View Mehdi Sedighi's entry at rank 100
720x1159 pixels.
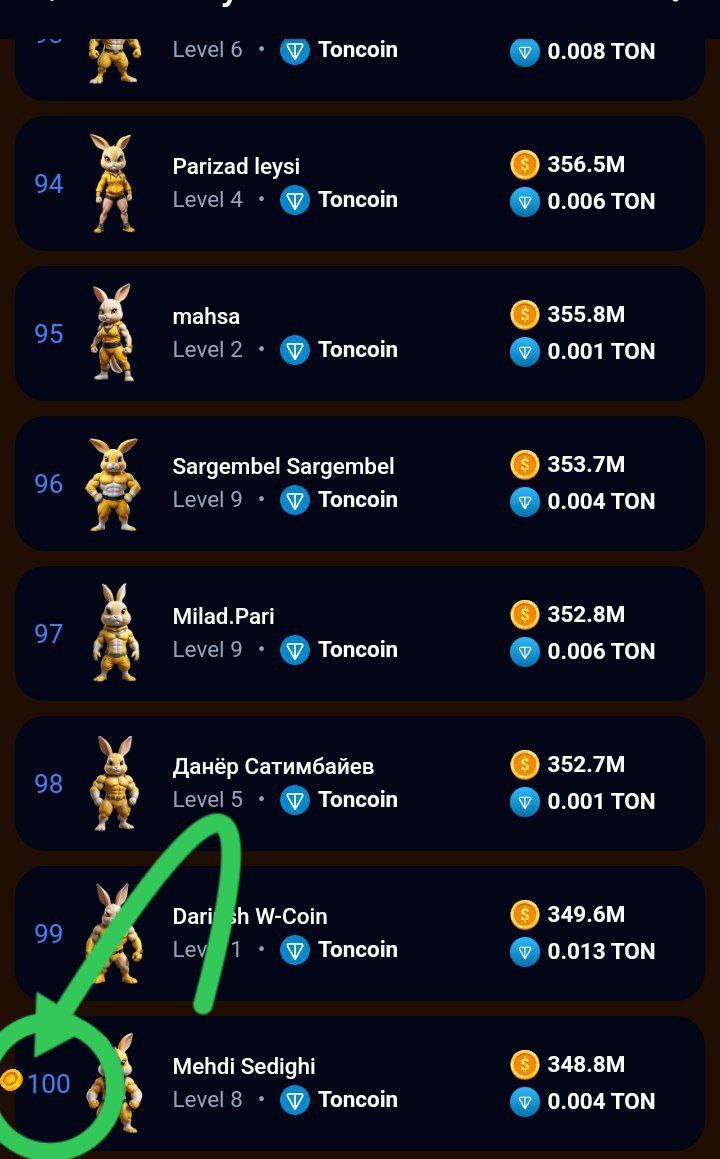tap(360, 1083)
